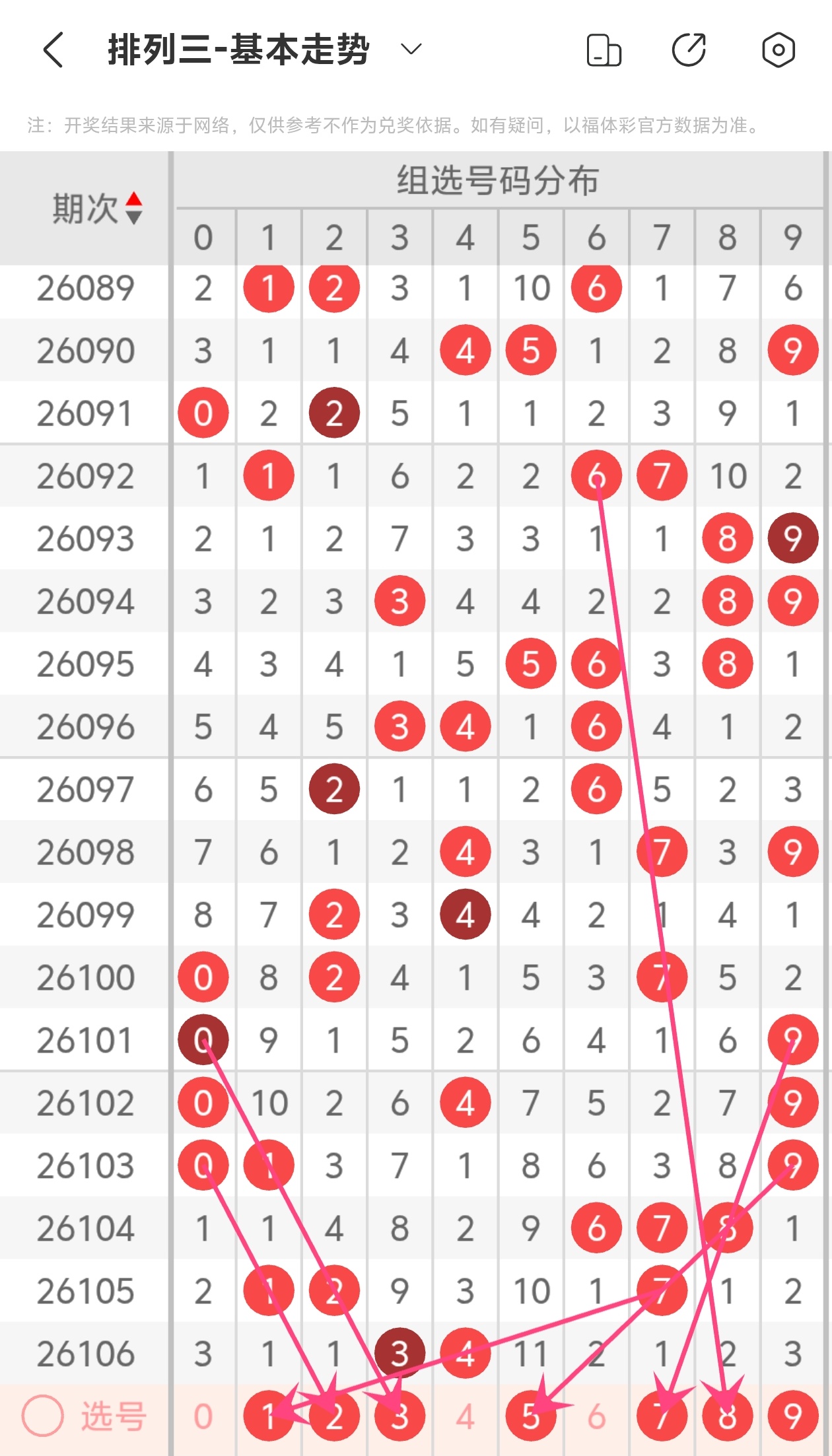Deselect number 8 in the 选号 row
Viewport: 832px width, 1456px height.
727,1416
